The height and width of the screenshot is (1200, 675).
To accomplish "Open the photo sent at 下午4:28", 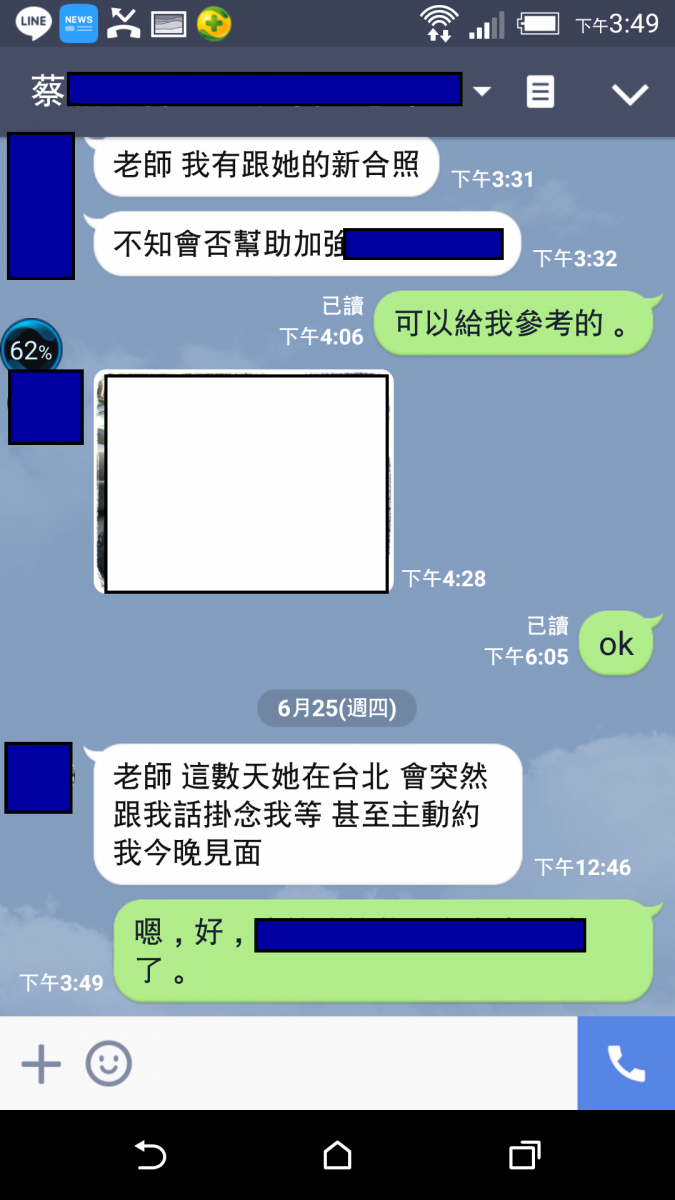I will click(245, 482).
